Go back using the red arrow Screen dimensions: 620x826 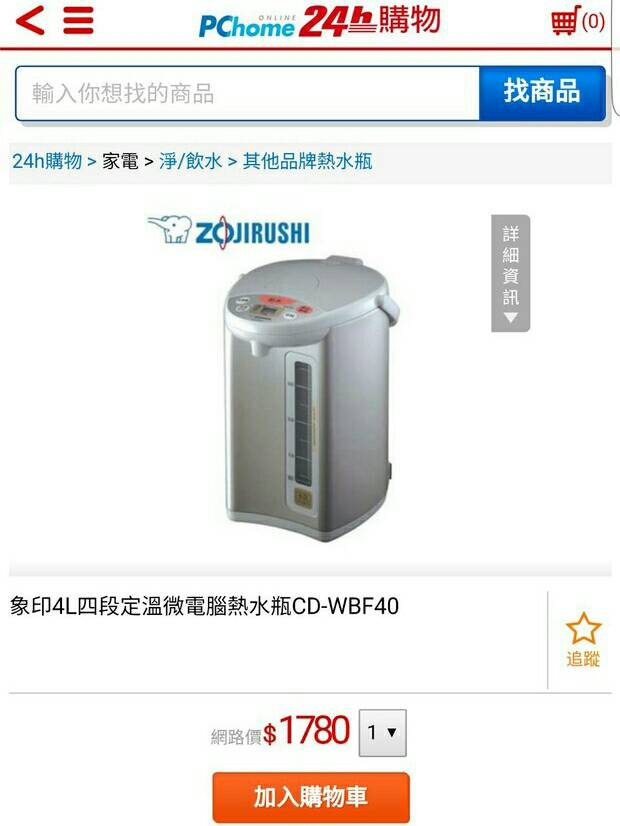(30, 21)
